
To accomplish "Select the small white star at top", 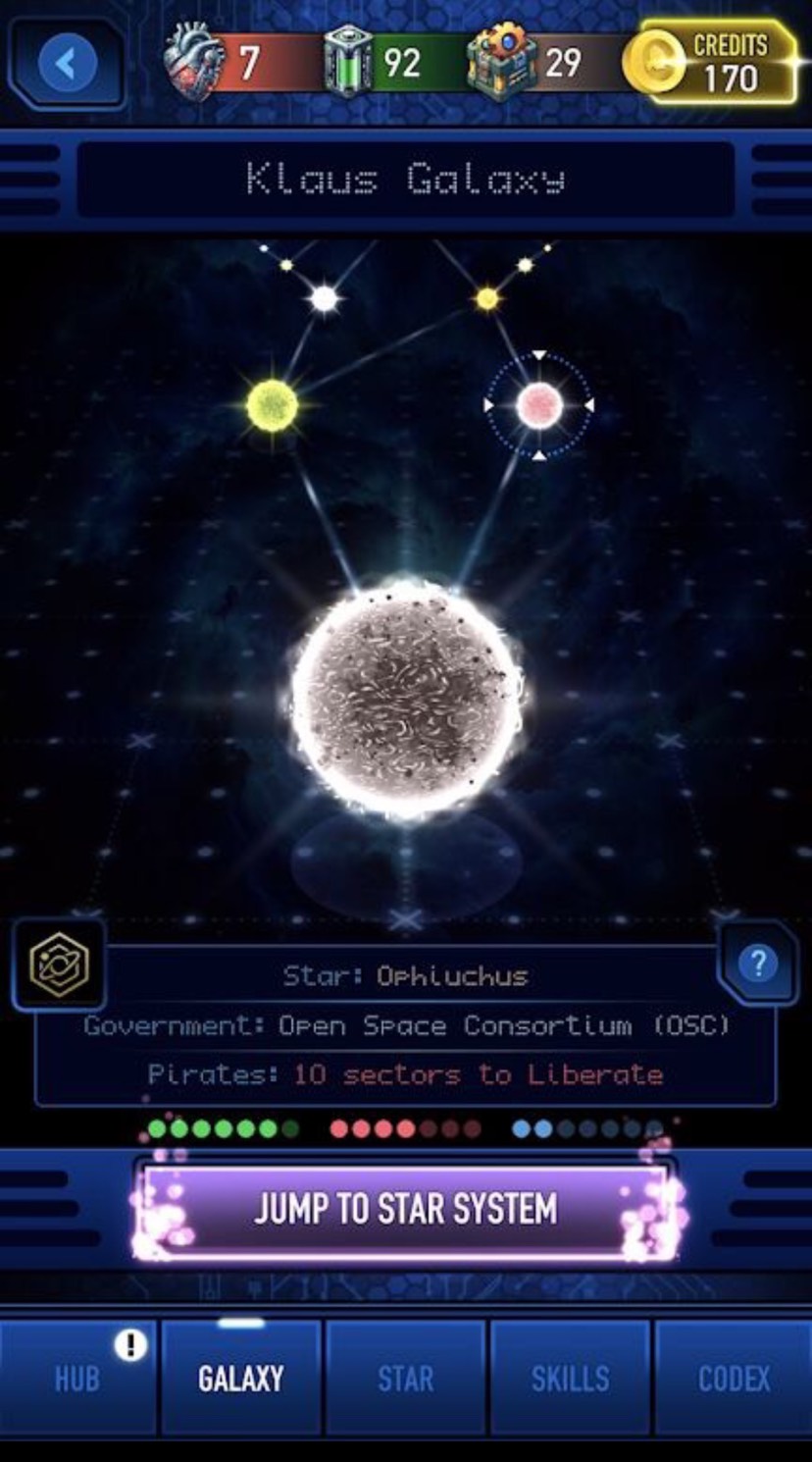I will pyautogui.click(x=324, y=297).
